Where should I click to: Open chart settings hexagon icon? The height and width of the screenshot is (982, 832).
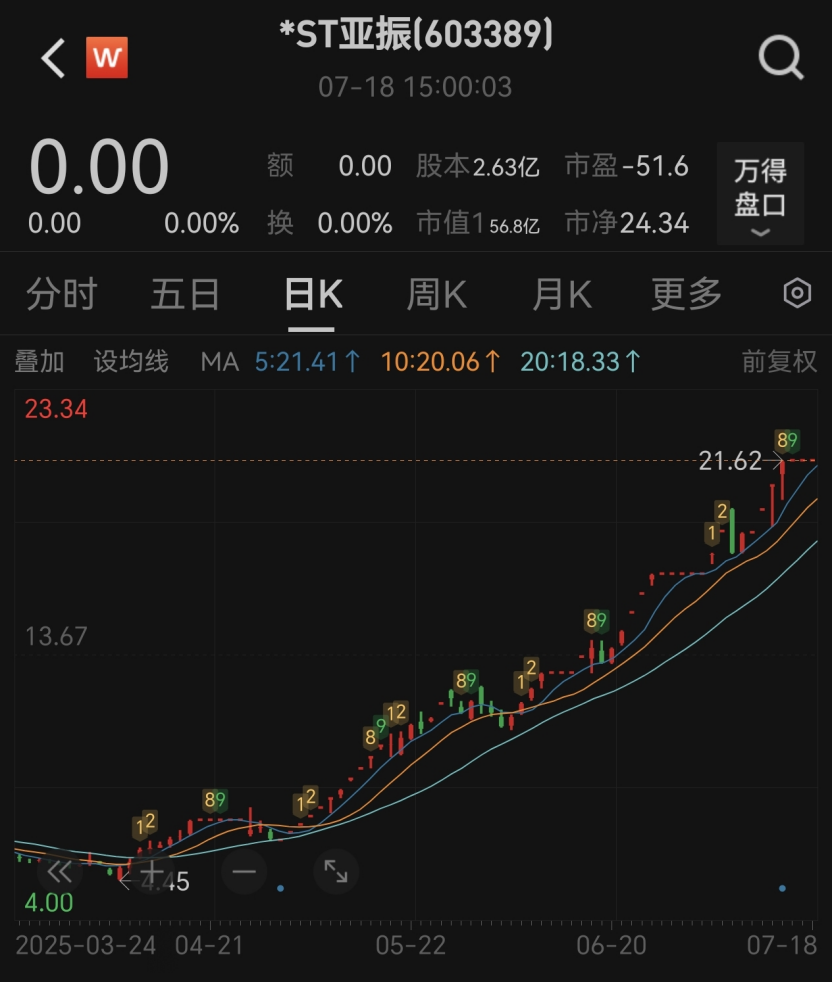tap(797, 294)
